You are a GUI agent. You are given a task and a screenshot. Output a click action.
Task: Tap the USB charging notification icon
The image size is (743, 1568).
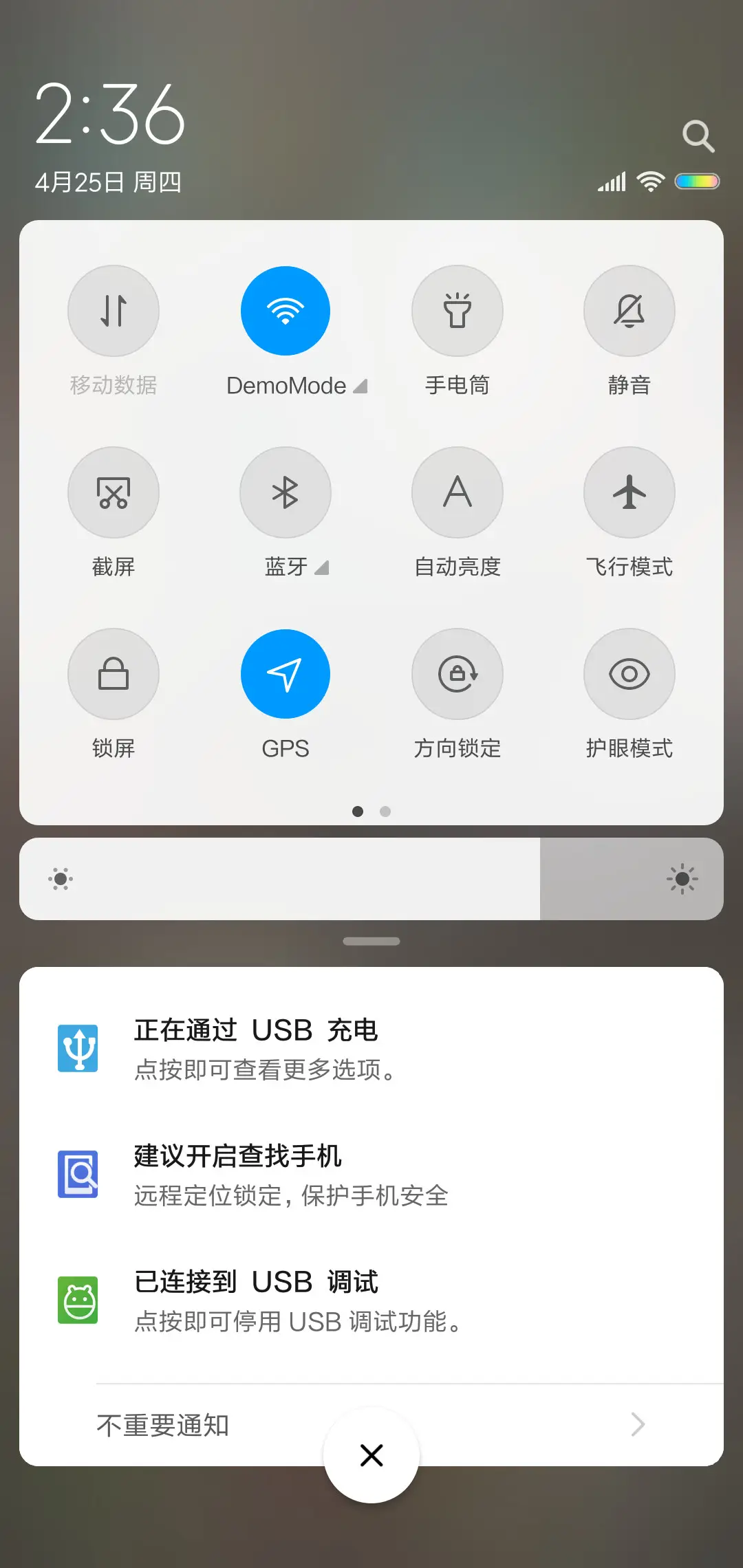(x=78, y=1047)
